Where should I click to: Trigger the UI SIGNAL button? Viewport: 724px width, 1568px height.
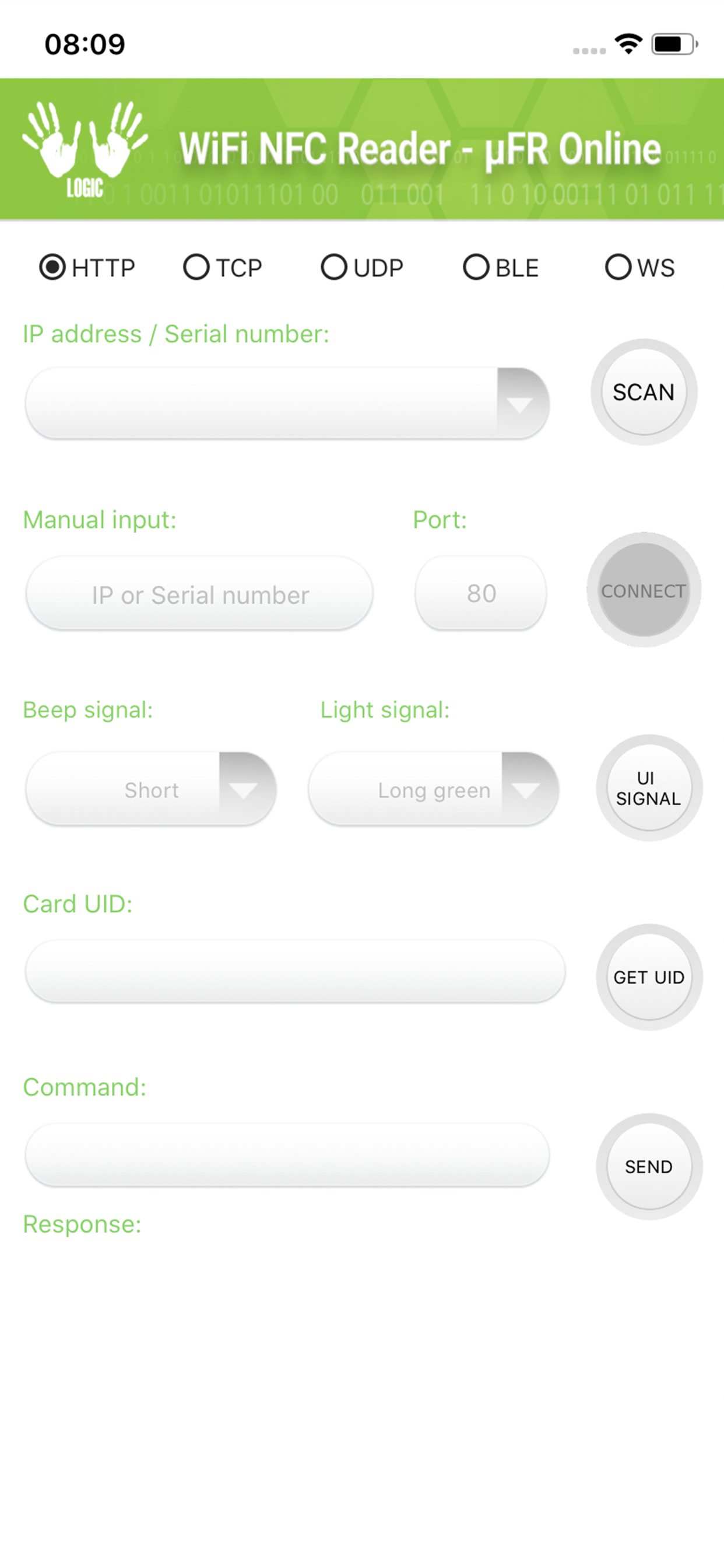tap(646, 788)
